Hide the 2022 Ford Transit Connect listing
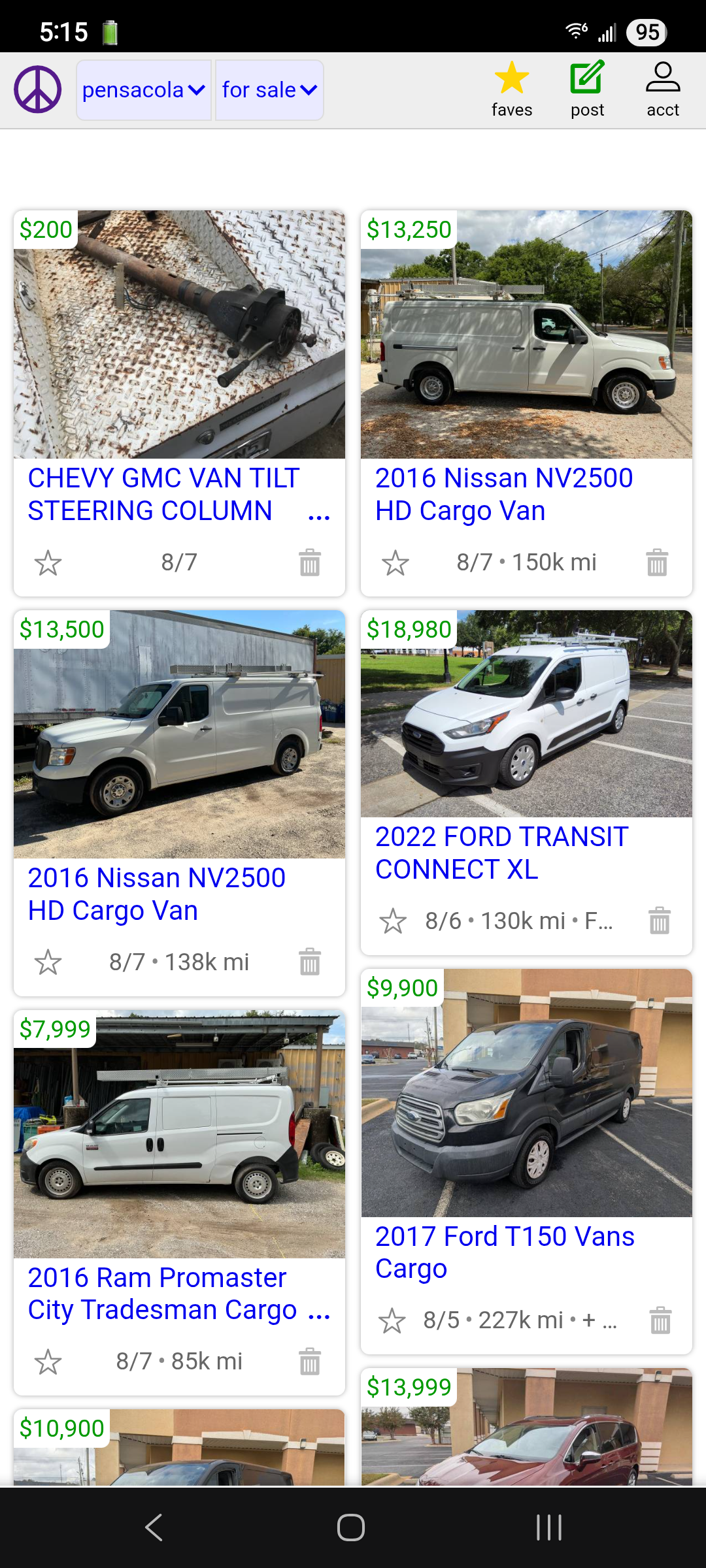Screen dimensions: 706x1568 click(660, 921)
